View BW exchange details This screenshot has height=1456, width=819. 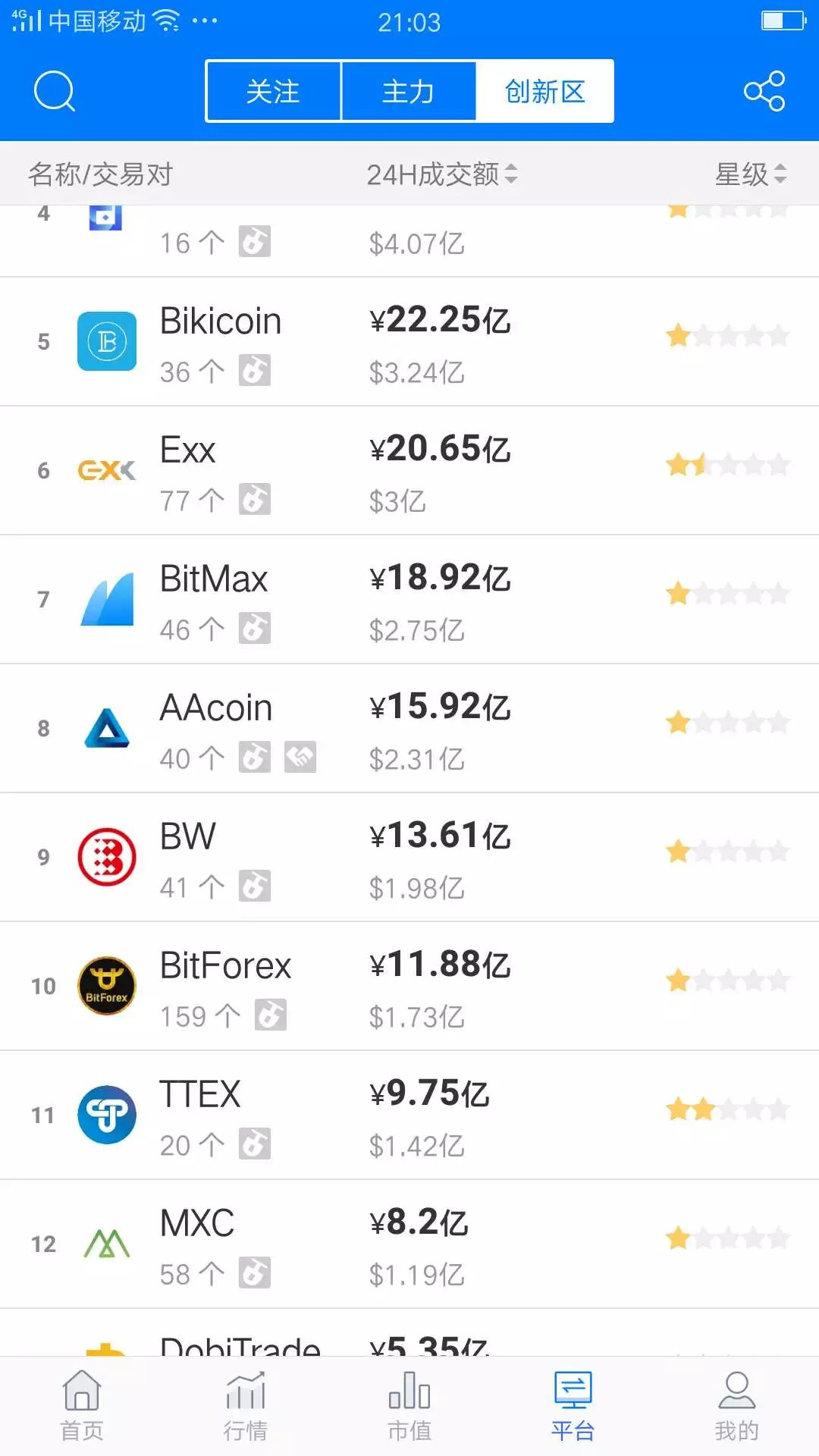point(409,858)
